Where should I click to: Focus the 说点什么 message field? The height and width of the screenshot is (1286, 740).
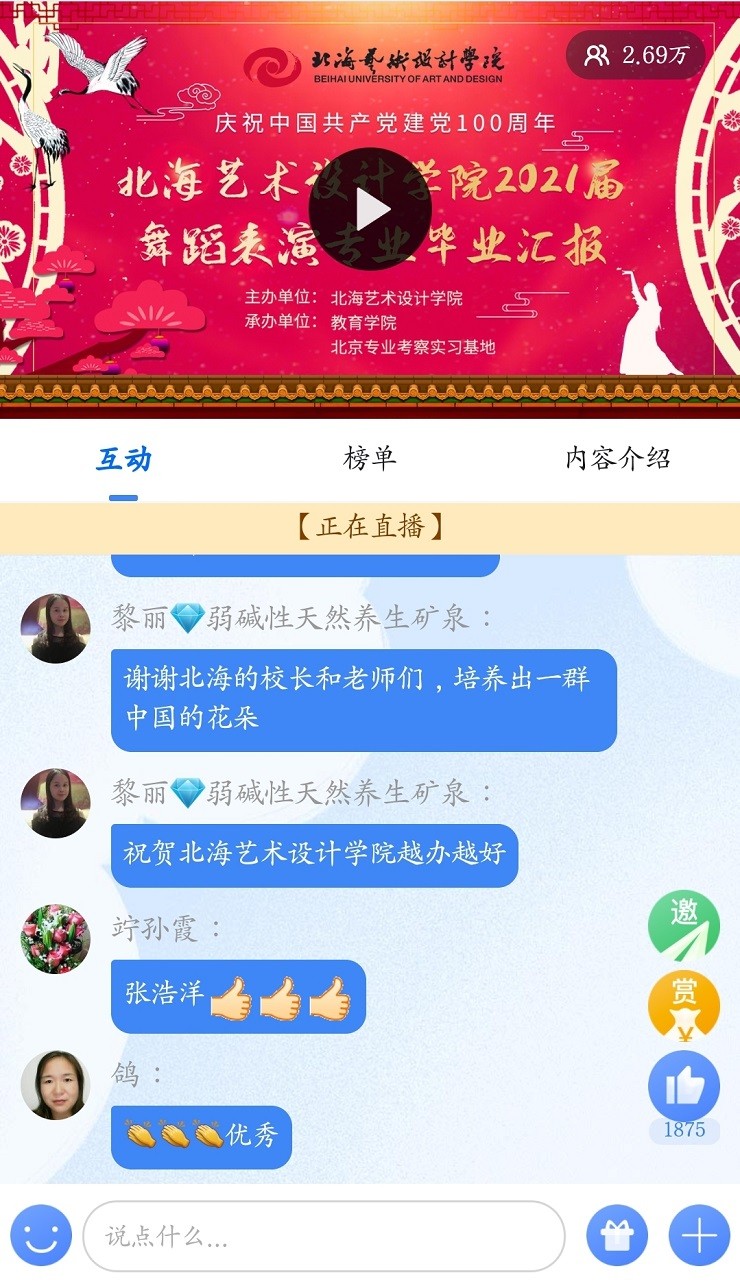323,1236
